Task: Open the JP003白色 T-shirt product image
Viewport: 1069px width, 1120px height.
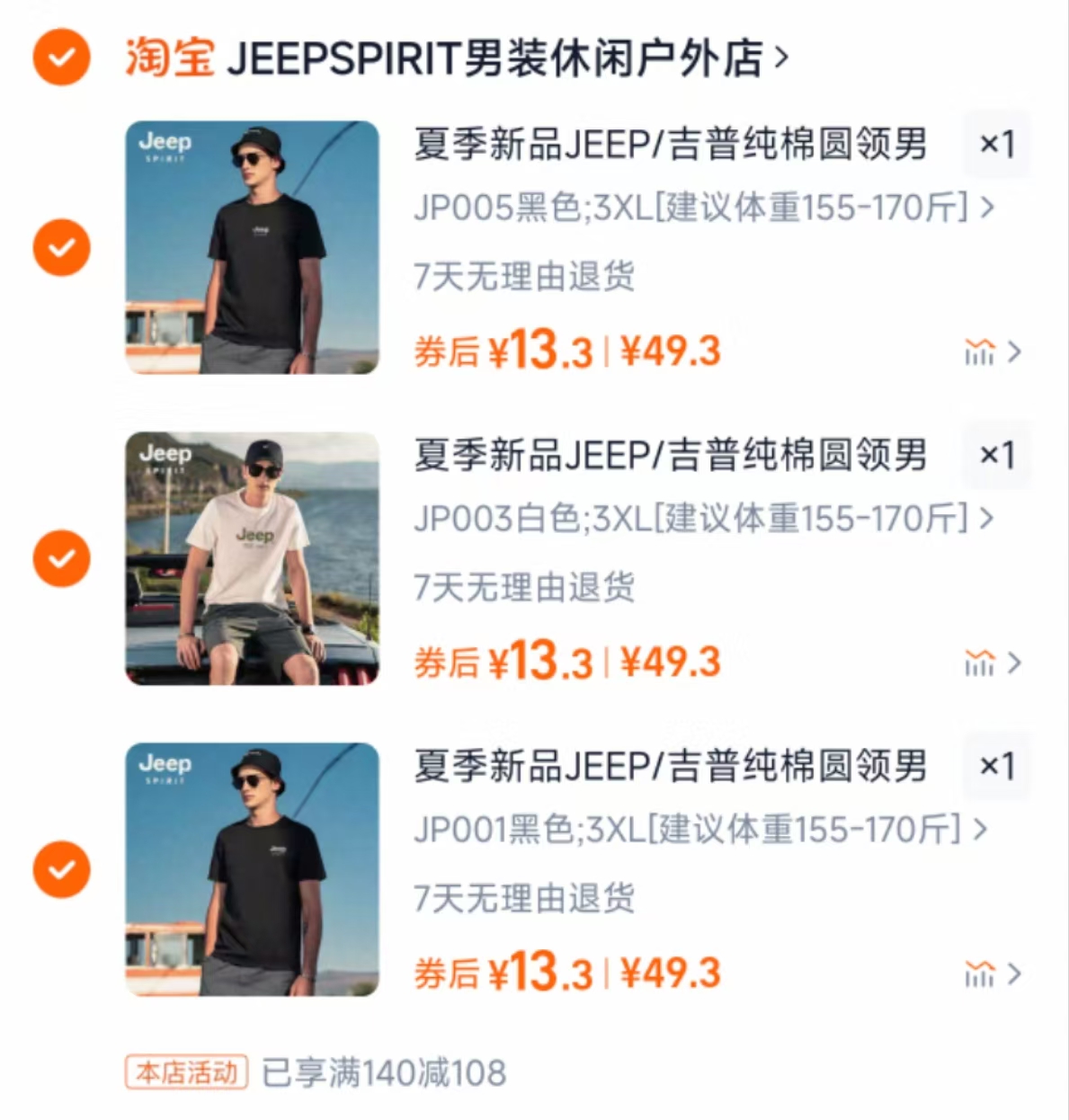Action: click(252, 558)
